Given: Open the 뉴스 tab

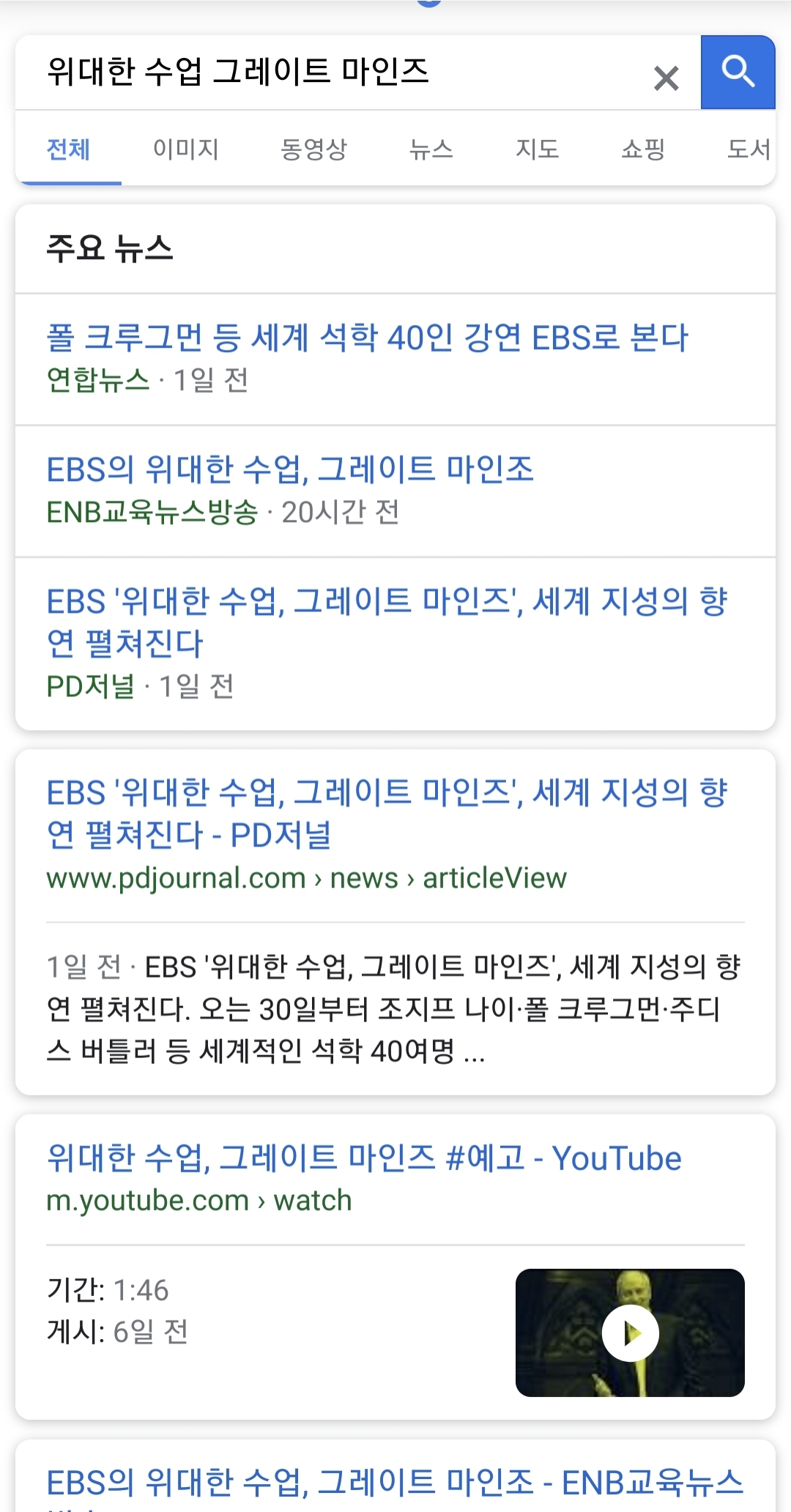Looking at the screenshot, I should [431, 149].
